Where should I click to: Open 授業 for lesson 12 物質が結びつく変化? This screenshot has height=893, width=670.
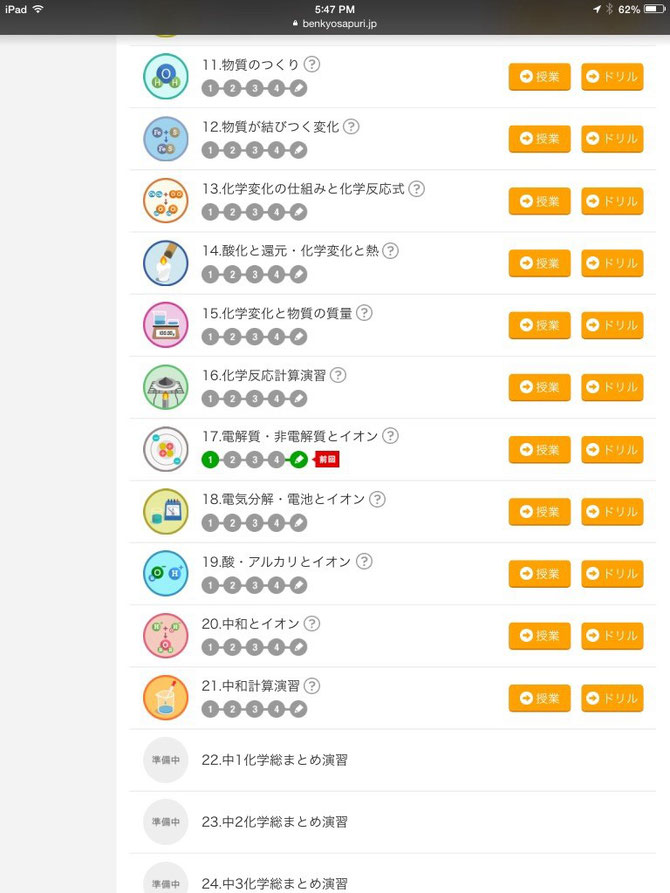pyautogui.click(x=539, y=139)
